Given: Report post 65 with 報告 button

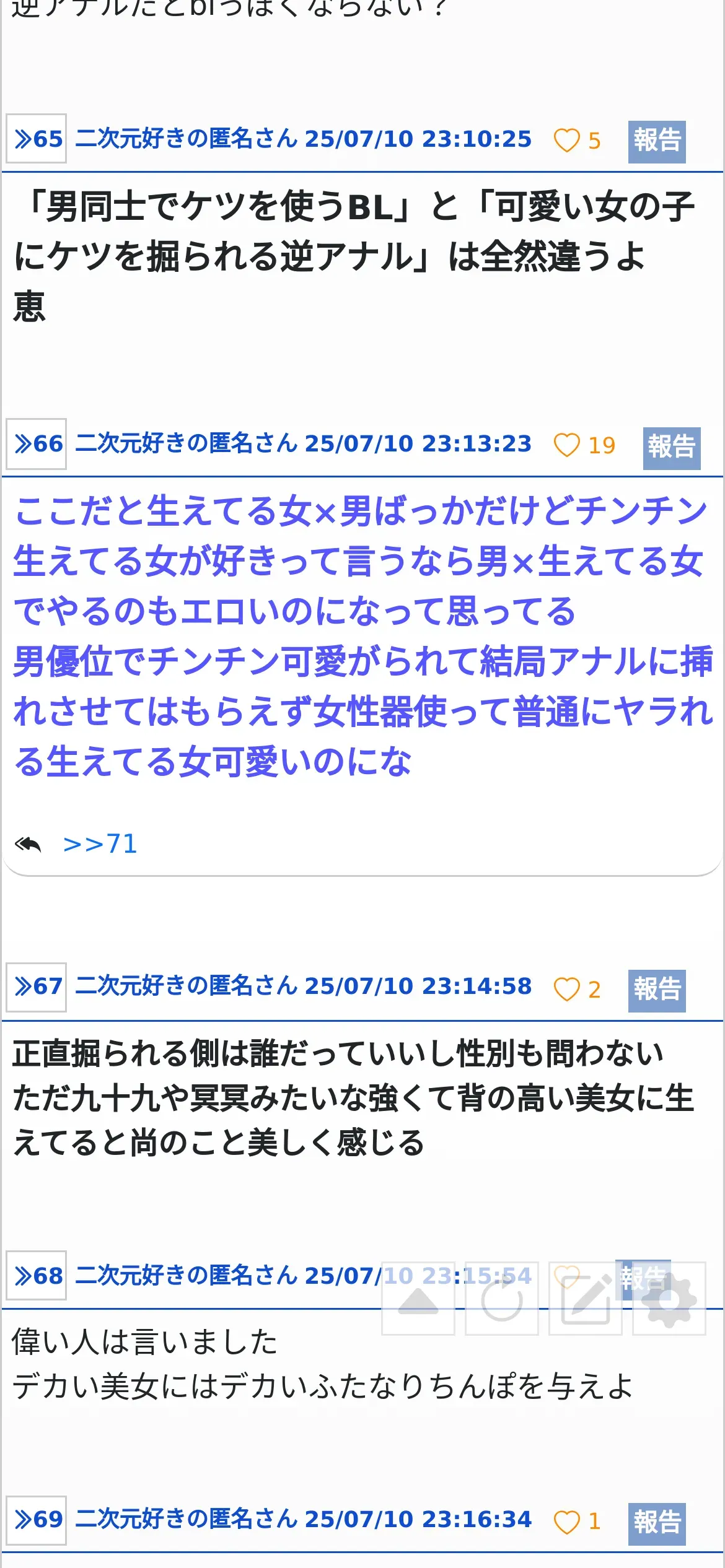Looking at the screenshot, I should (656, 141).
